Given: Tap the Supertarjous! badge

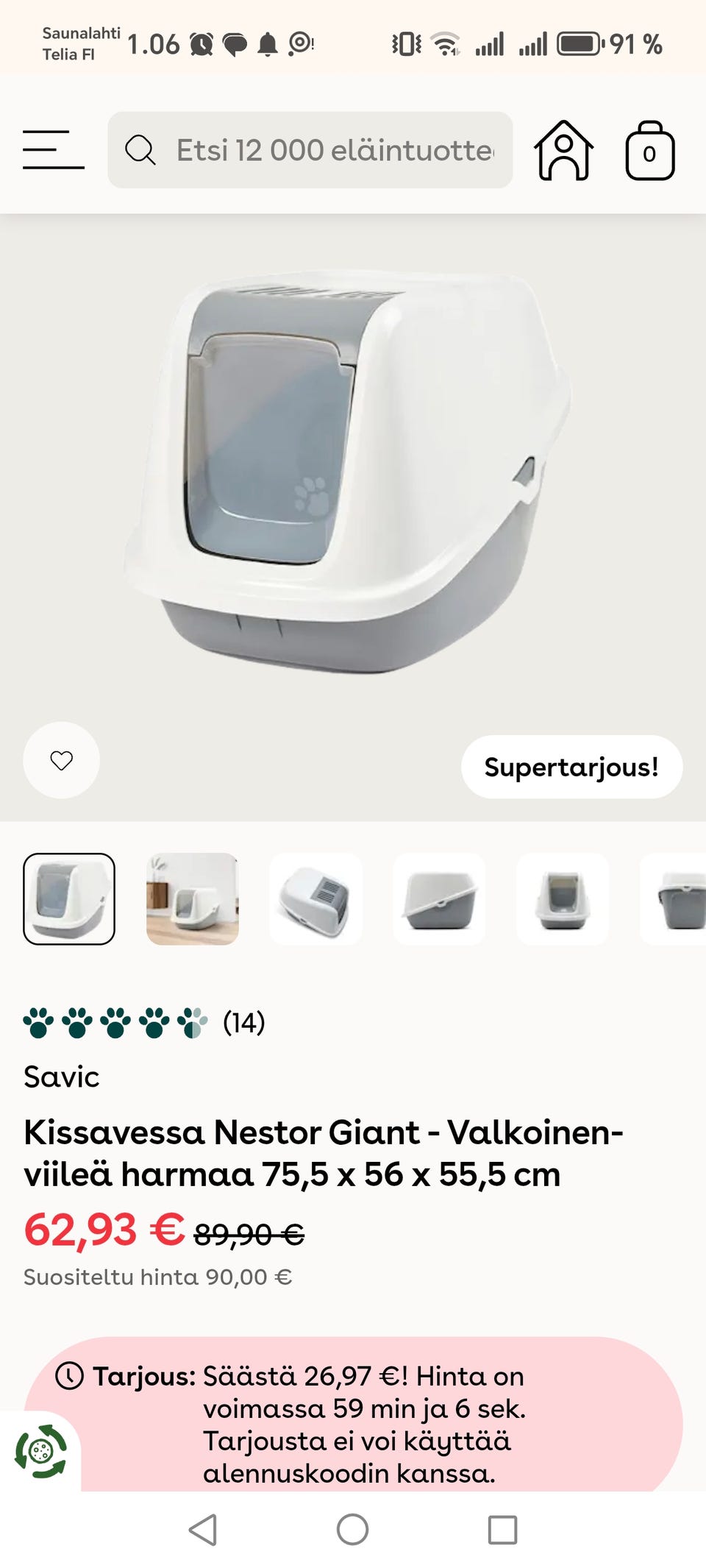Looking at the screenshot, I should tap(572, 767).
